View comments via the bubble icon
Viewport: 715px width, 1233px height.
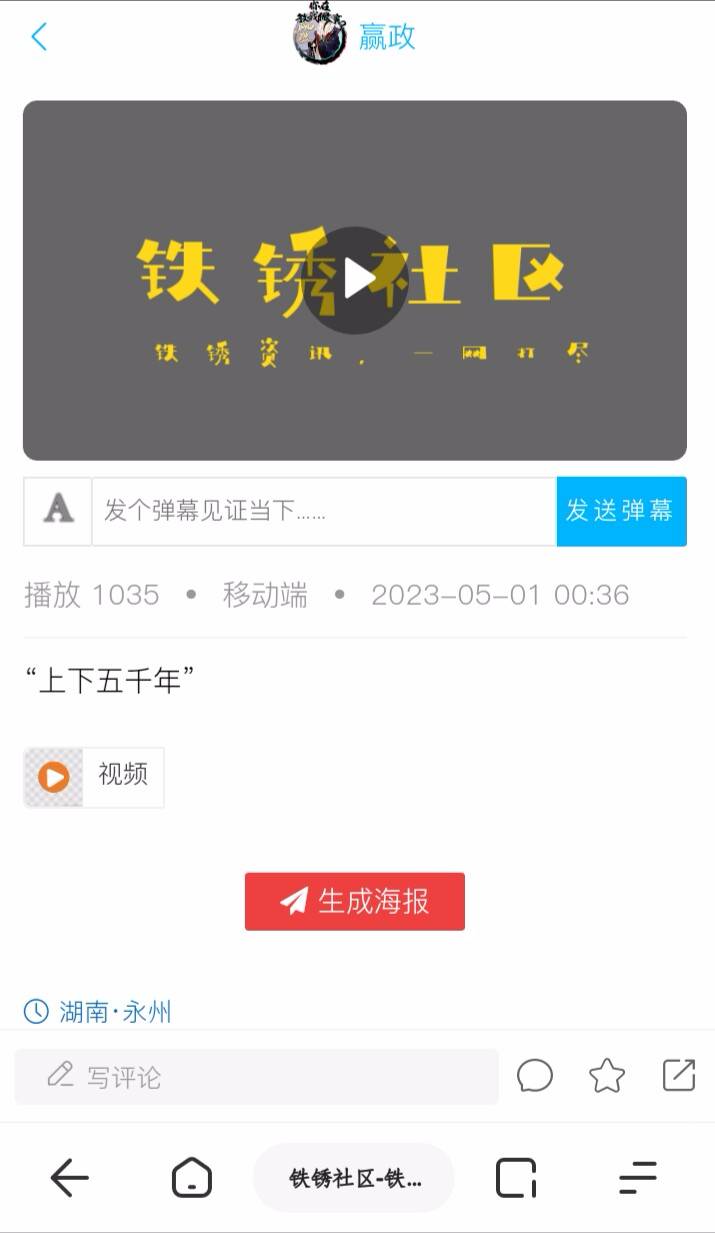[535, 1076]
